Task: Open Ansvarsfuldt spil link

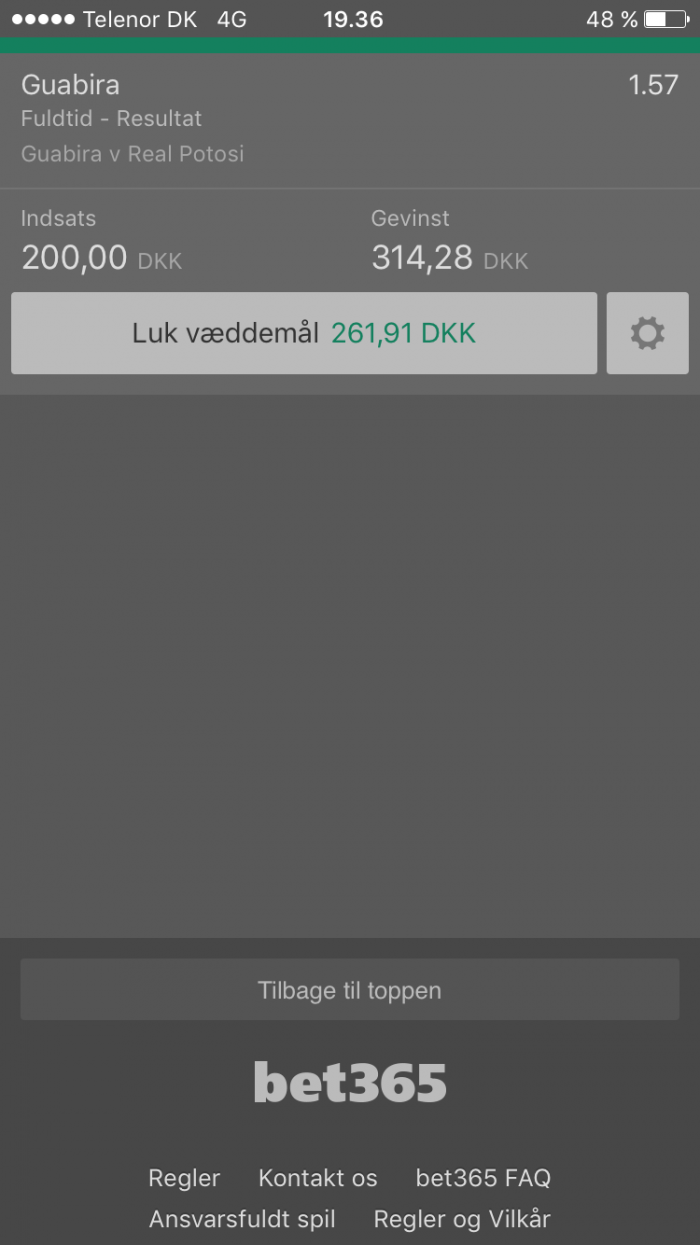Action: (242, 1219)
